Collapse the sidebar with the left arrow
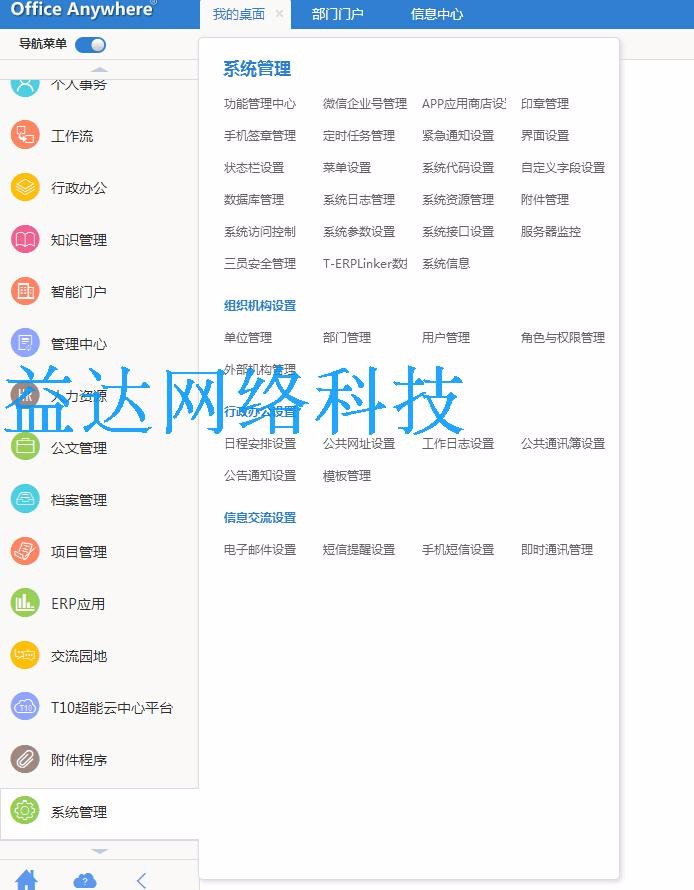This screenshot has width=694, height=890. point(141,880)
